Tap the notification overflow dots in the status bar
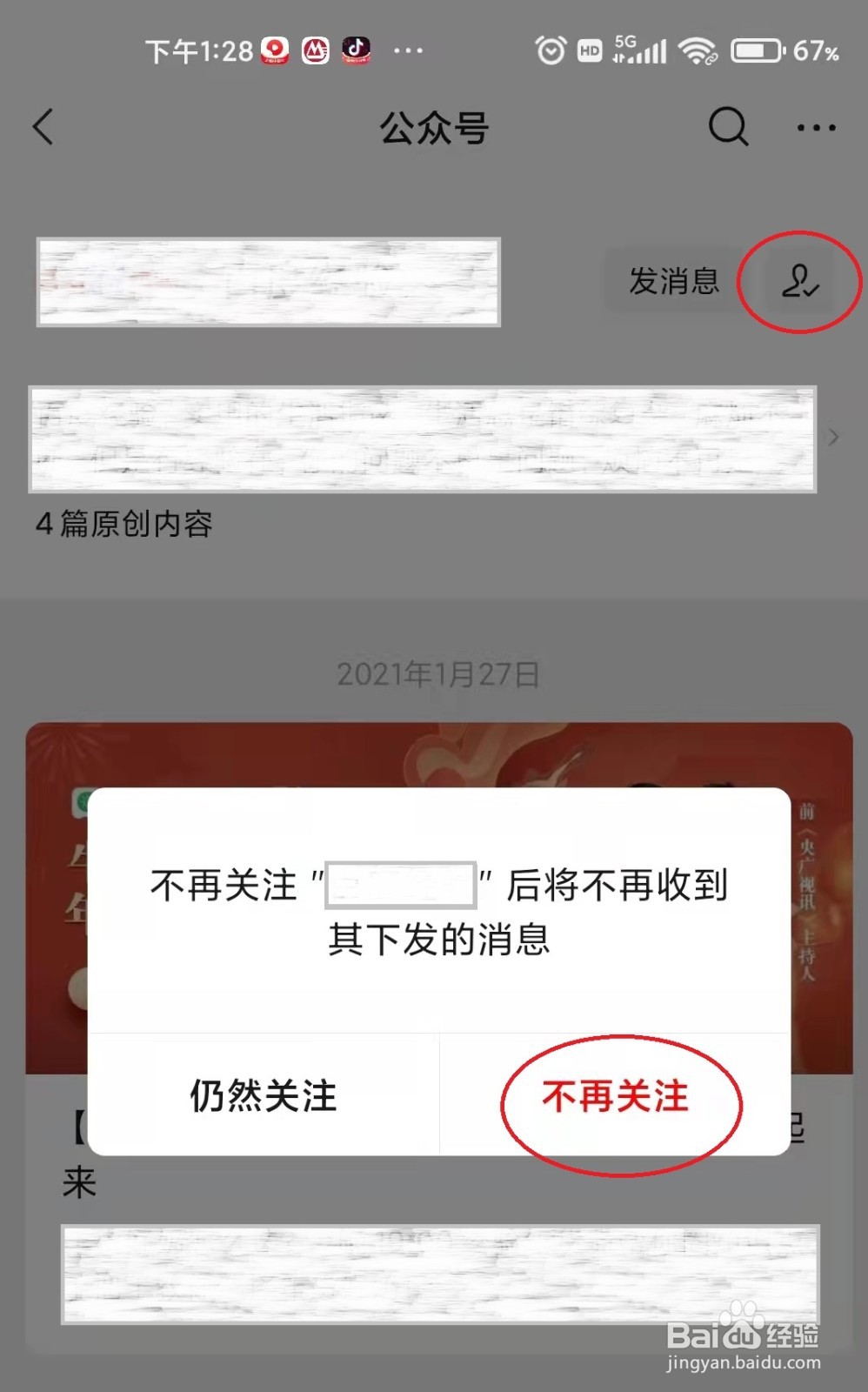The image size is (868, 1392). [x=408, y=50]
